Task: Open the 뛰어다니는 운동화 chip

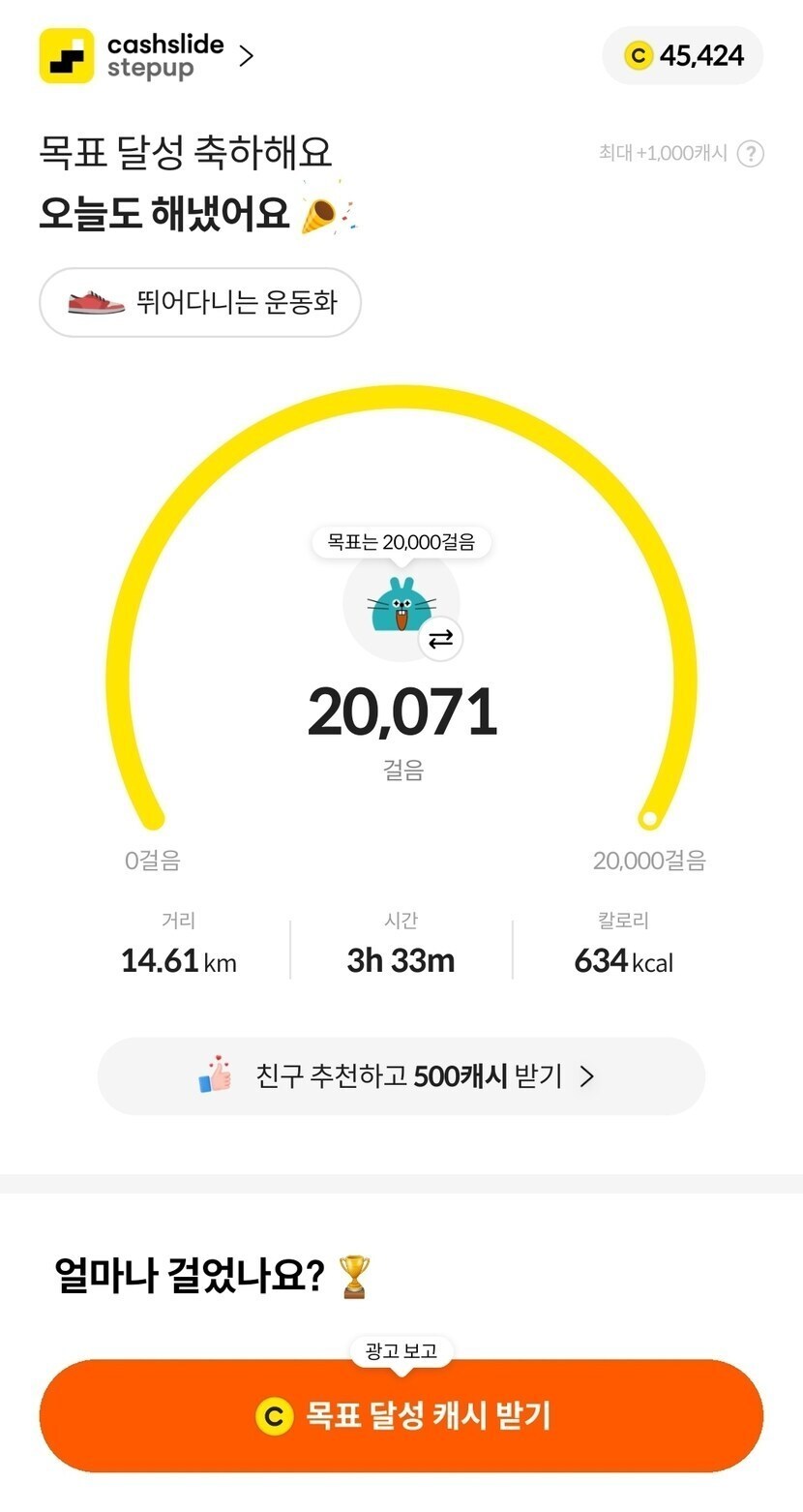Action: [x=200, y=302]
